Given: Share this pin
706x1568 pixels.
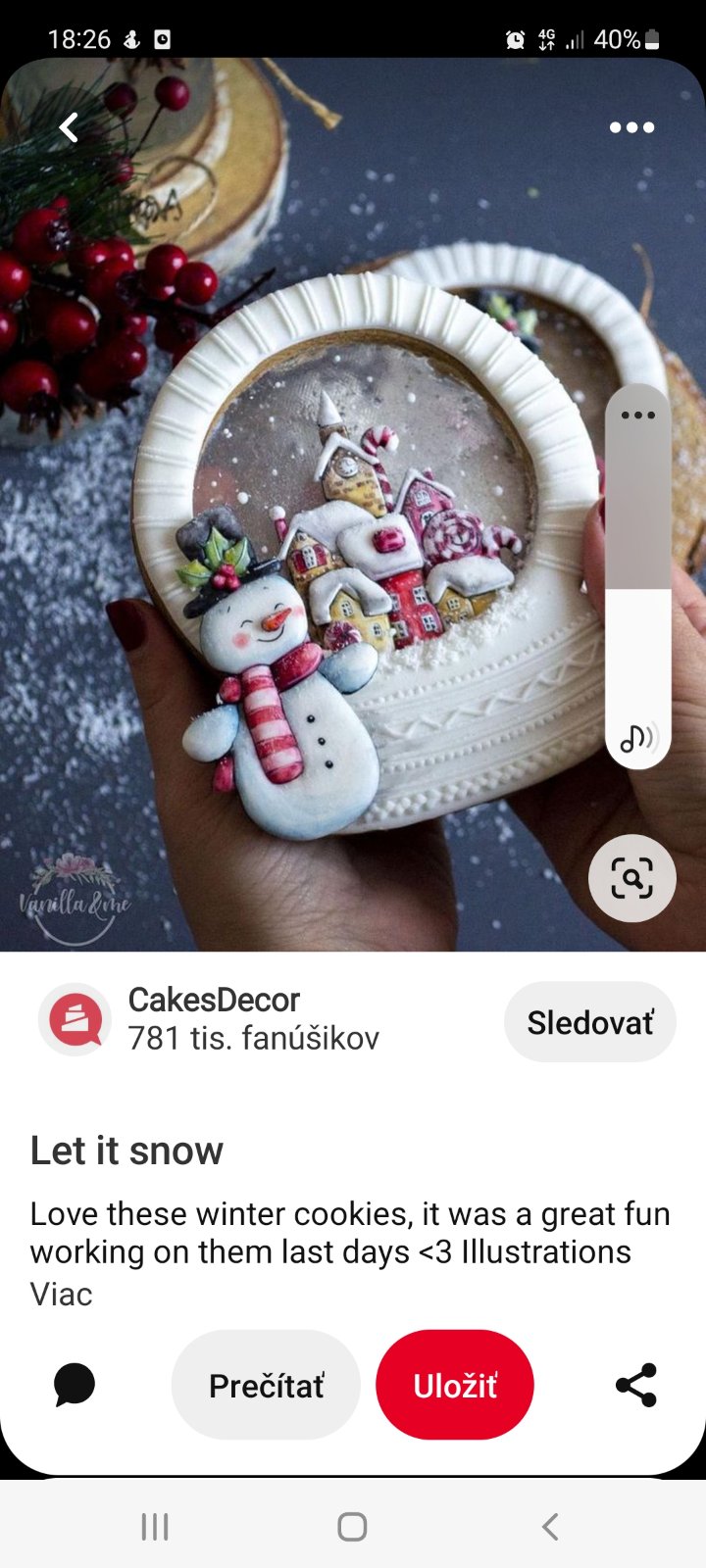Looking at the screenshot, I should tap(636, 1385).
